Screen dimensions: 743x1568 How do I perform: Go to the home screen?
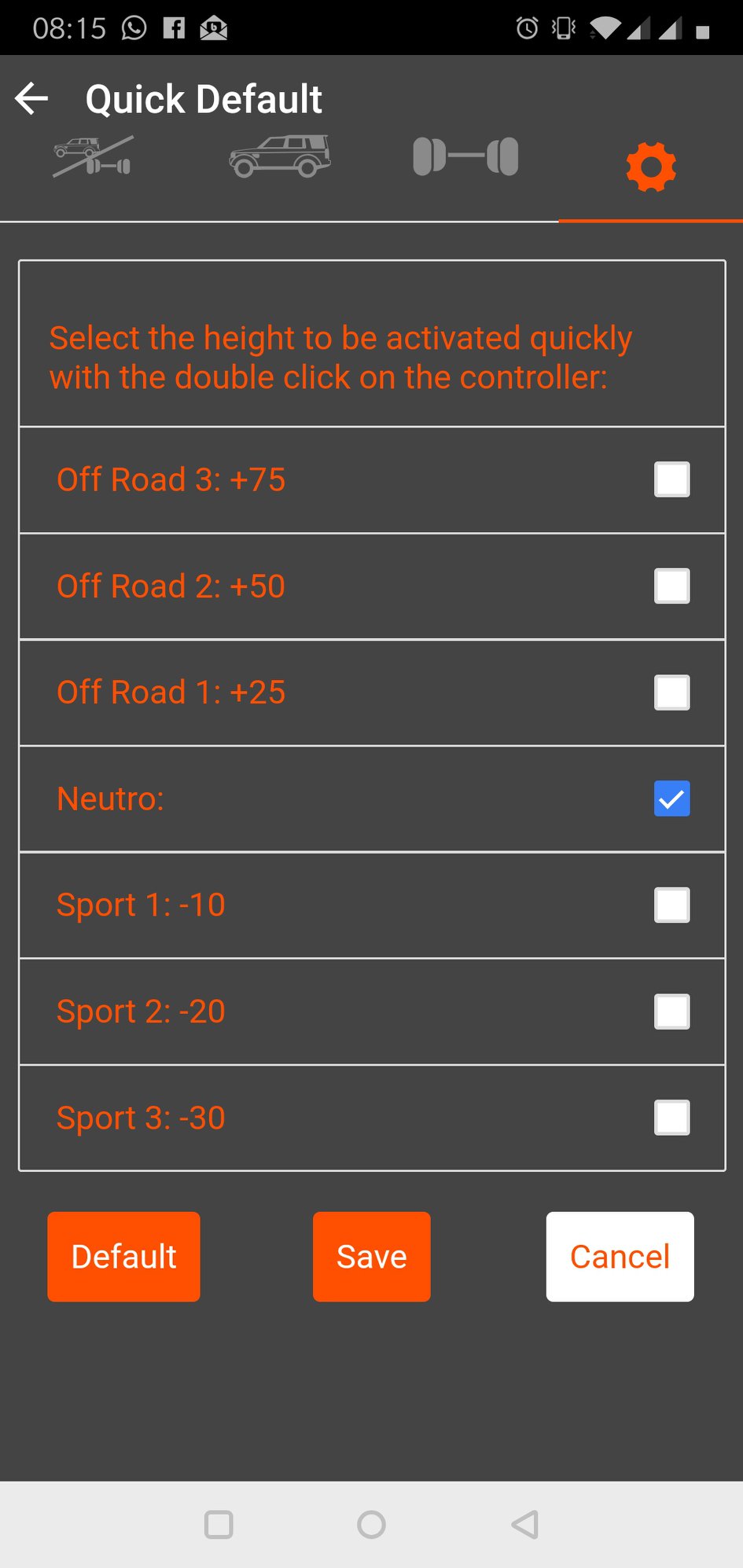coord(371,1525)
